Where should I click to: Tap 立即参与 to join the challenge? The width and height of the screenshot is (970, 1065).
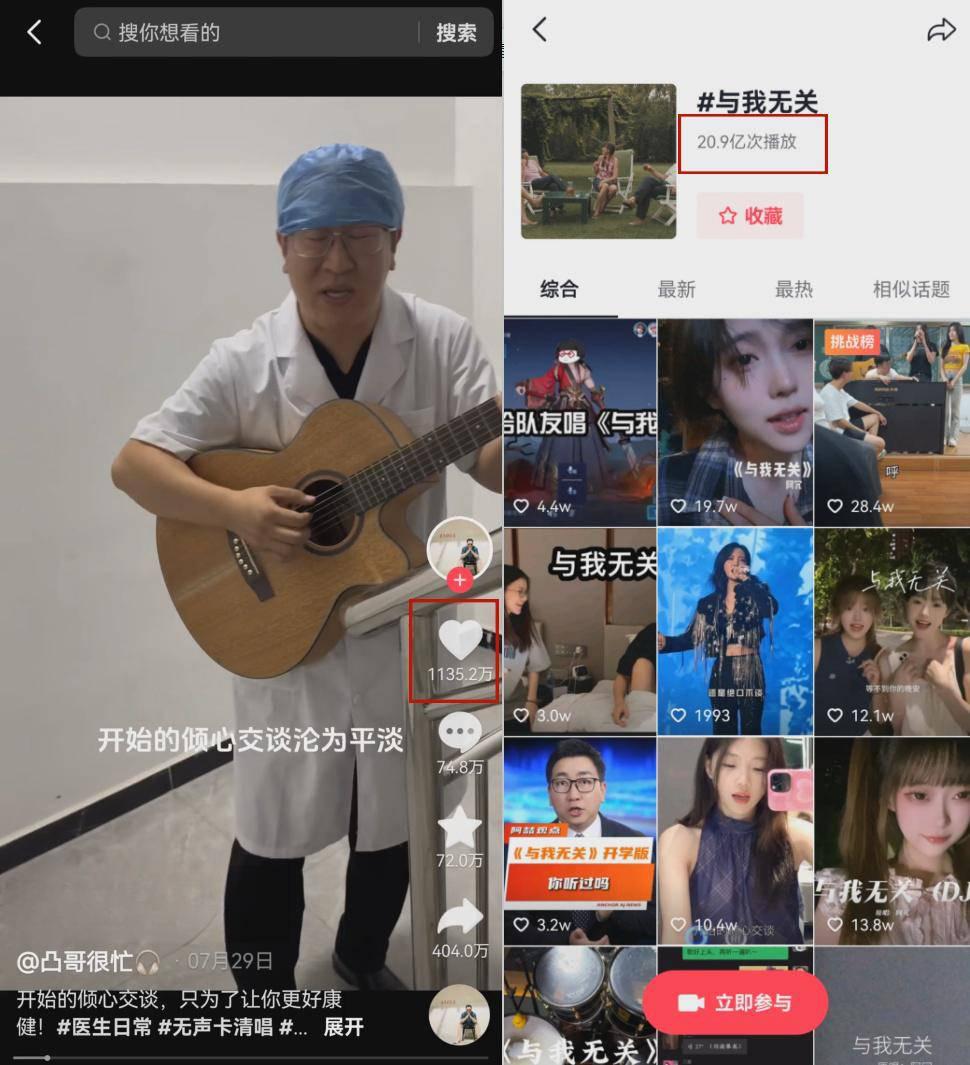coord(735,1003)
